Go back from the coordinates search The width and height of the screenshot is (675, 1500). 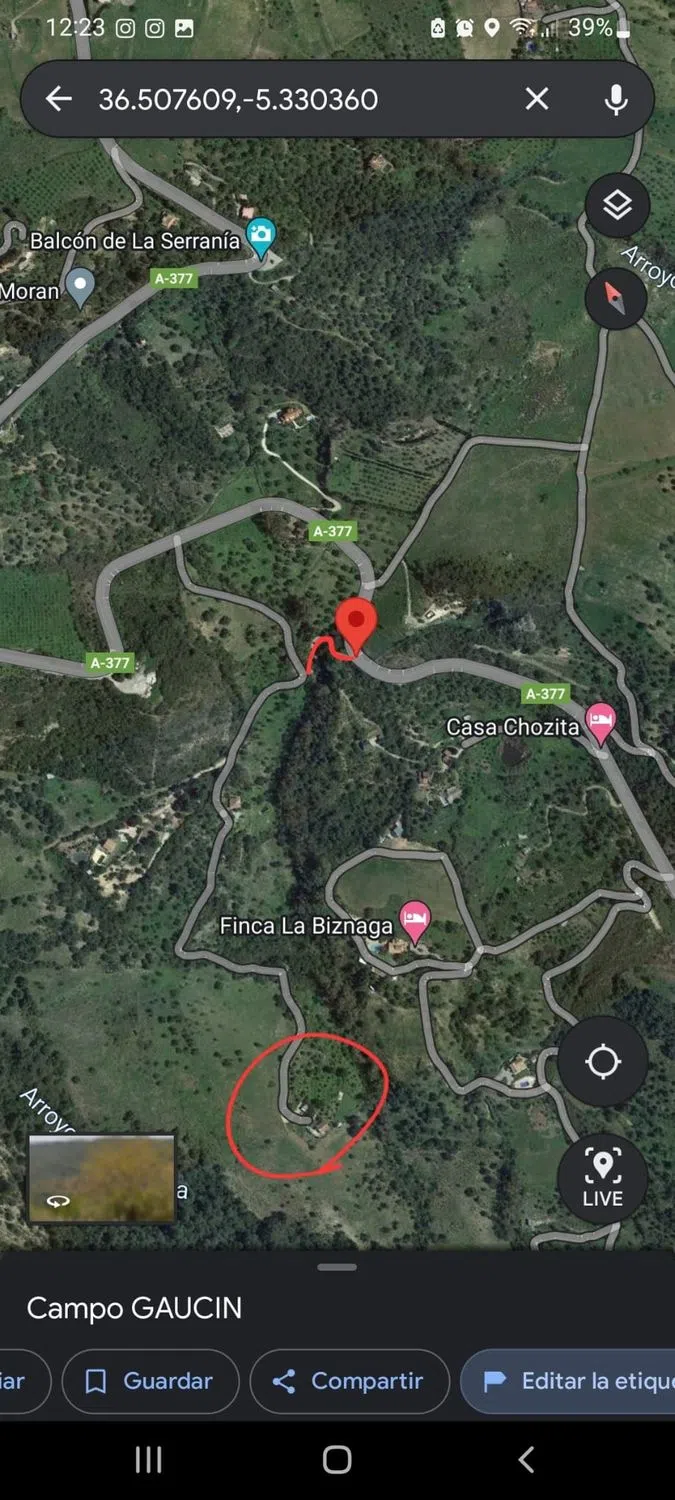[59, 98]
